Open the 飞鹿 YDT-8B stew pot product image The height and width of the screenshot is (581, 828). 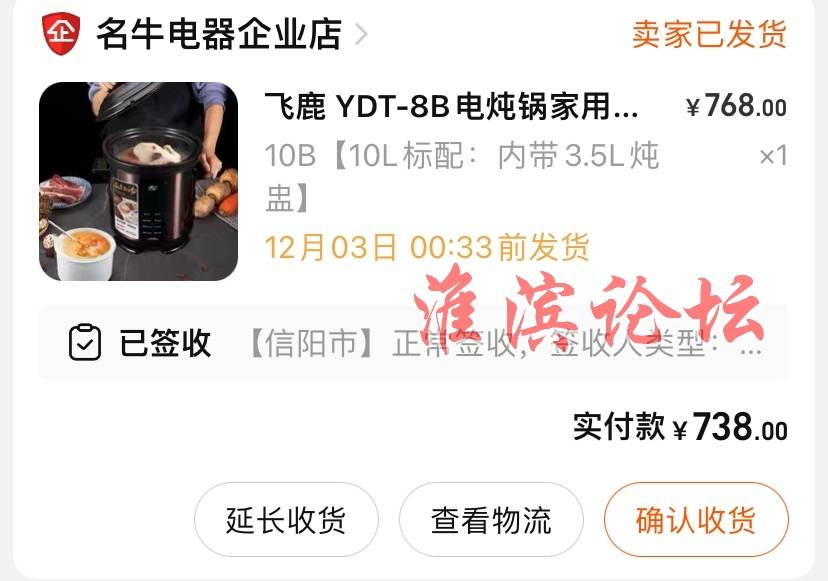click(139, 181)
